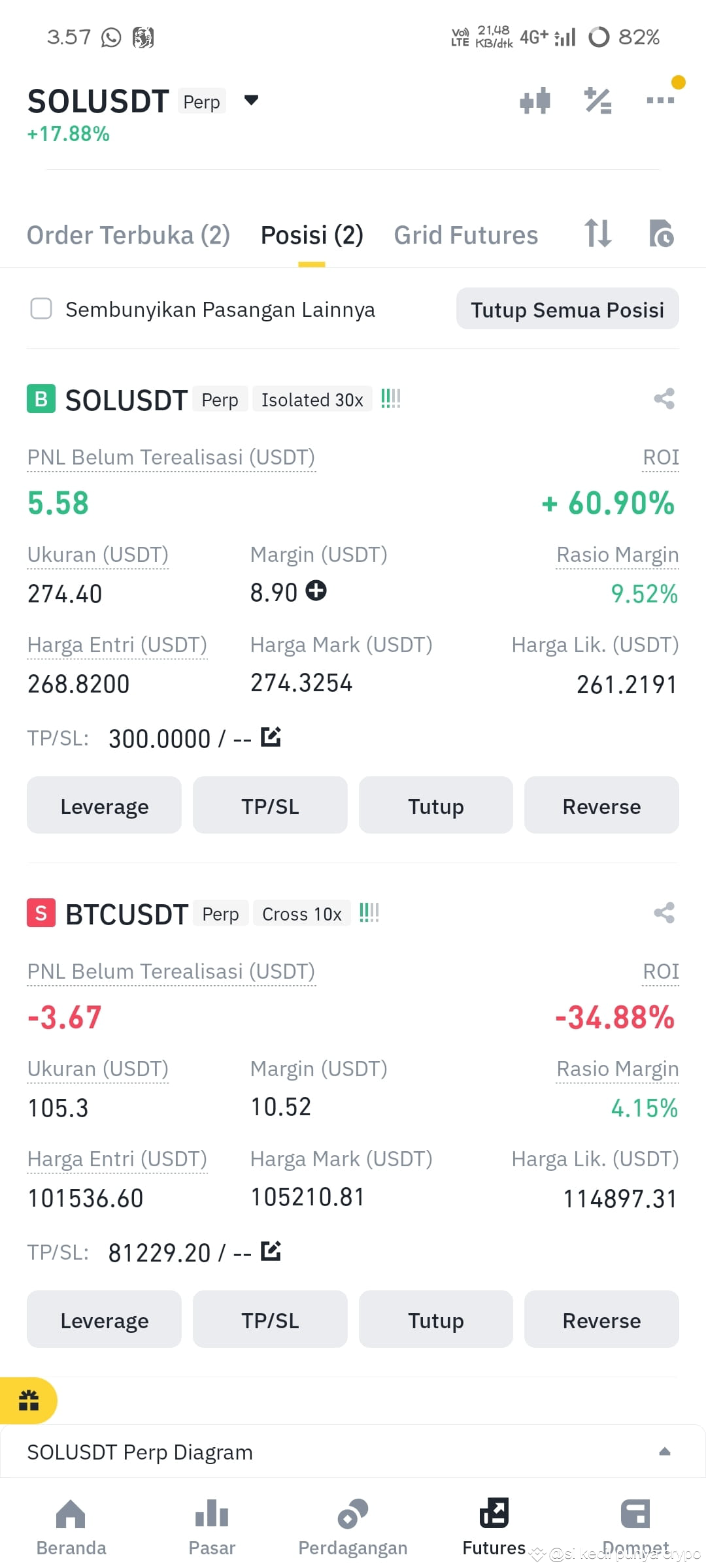This screenshot has width=706, height=1568.
Task: Enable Sembunyikan Pasangan Lainnya checkbox
Action: tap(41, 310)
